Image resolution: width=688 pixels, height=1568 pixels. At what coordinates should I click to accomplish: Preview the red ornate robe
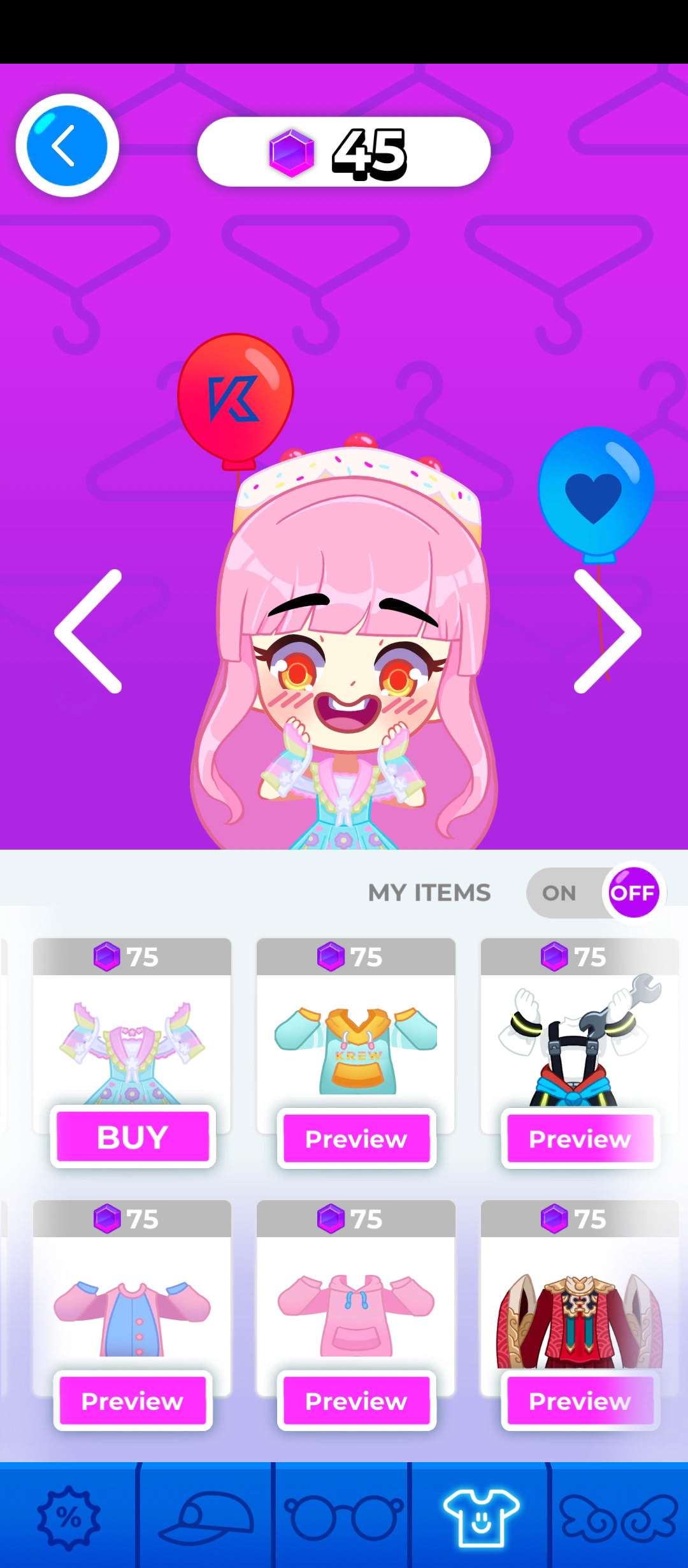coord(580,1401)
